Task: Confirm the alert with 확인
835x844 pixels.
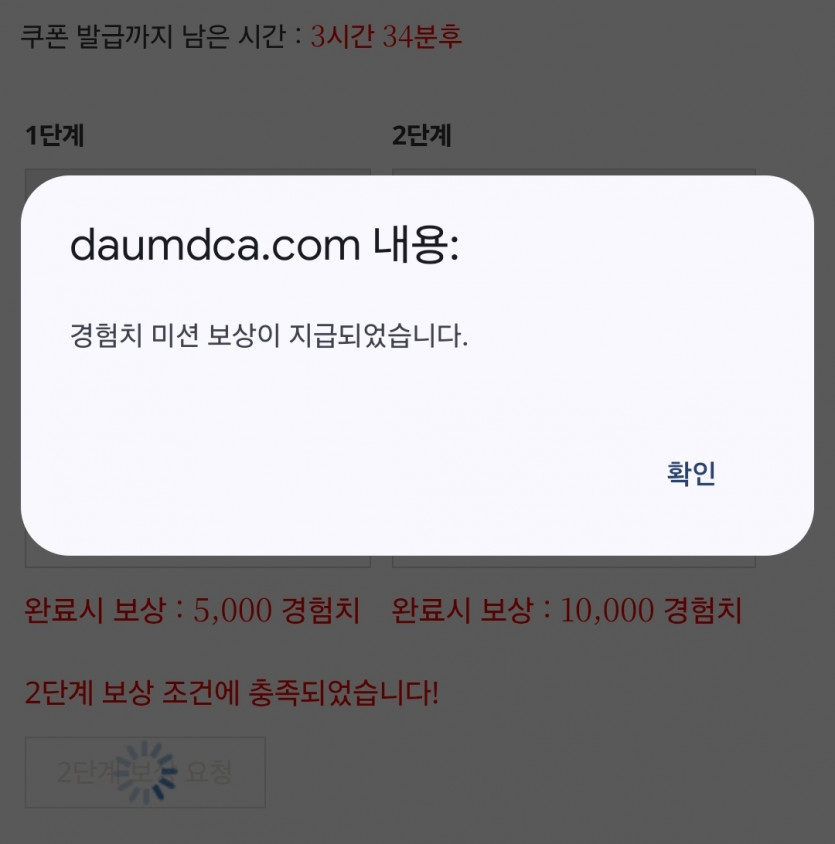Action: tap(691, 473)
